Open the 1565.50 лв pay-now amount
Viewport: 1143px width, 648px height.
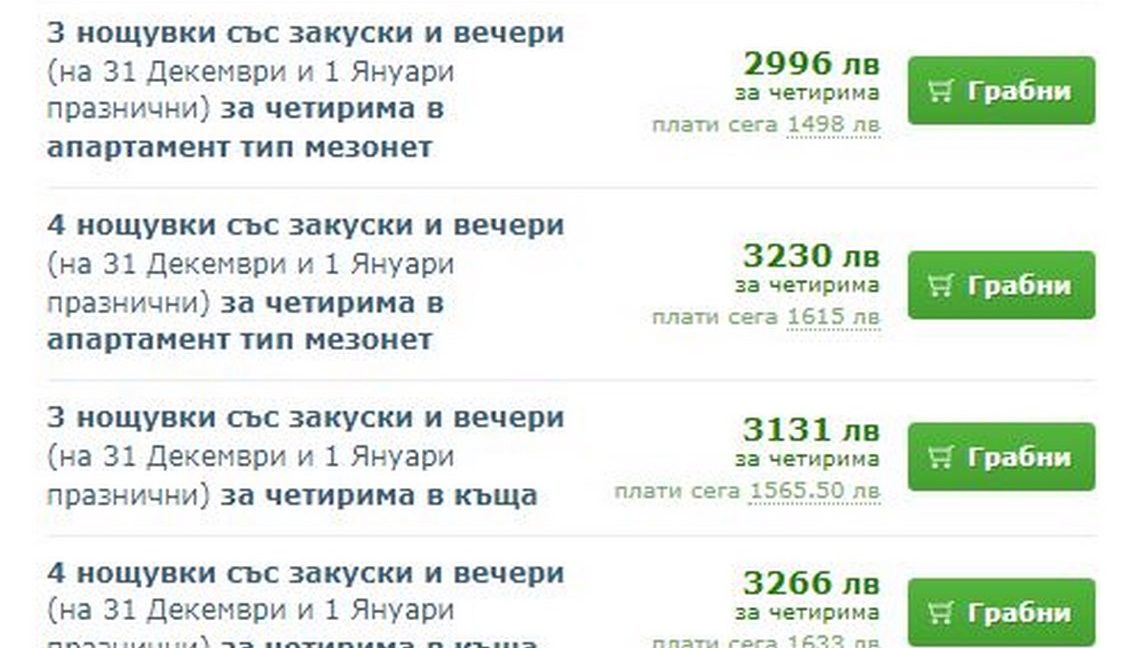(x=814, y=491)
